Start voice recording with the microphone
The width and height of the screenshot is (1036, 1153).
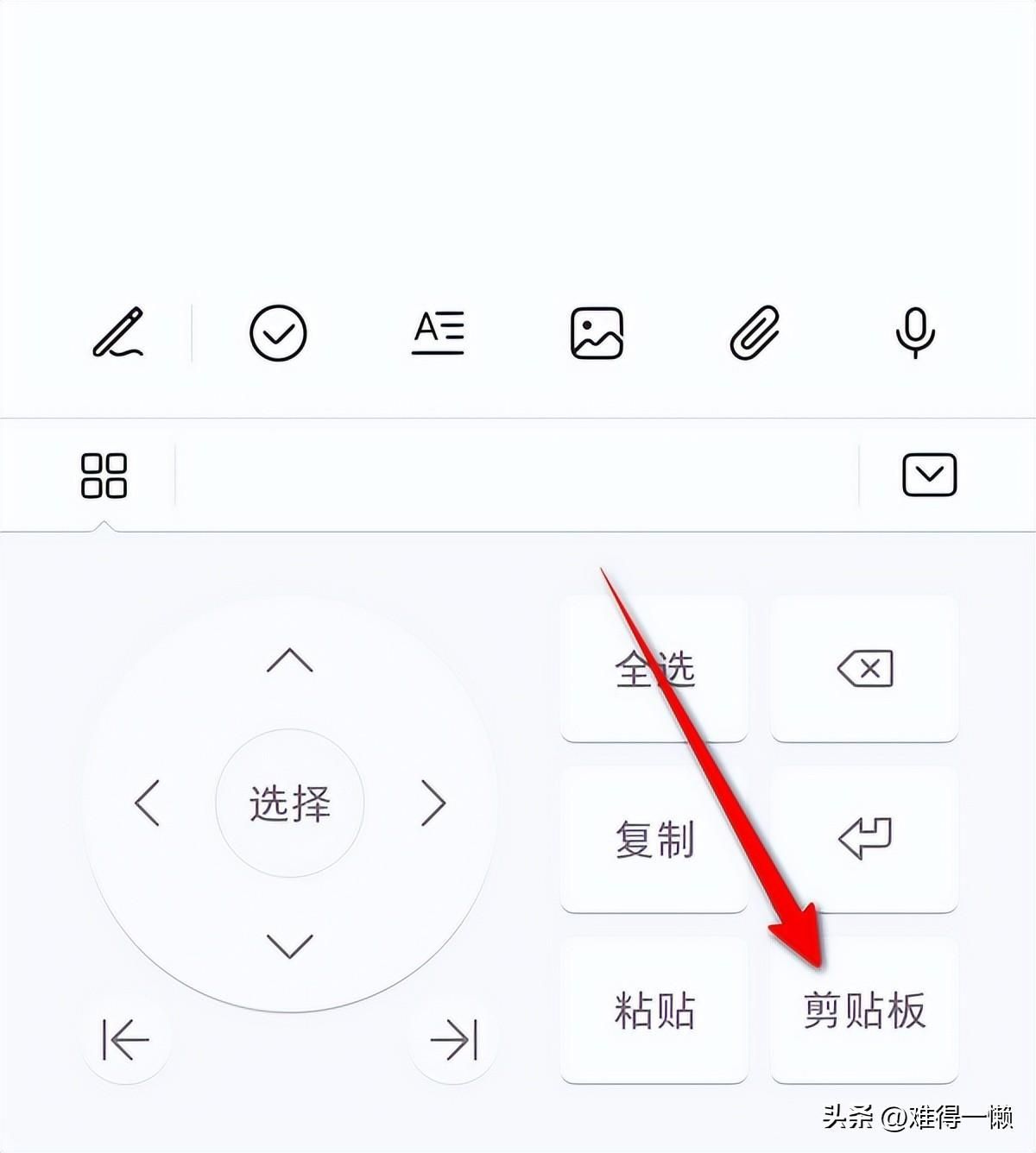(x=914, y=333)
